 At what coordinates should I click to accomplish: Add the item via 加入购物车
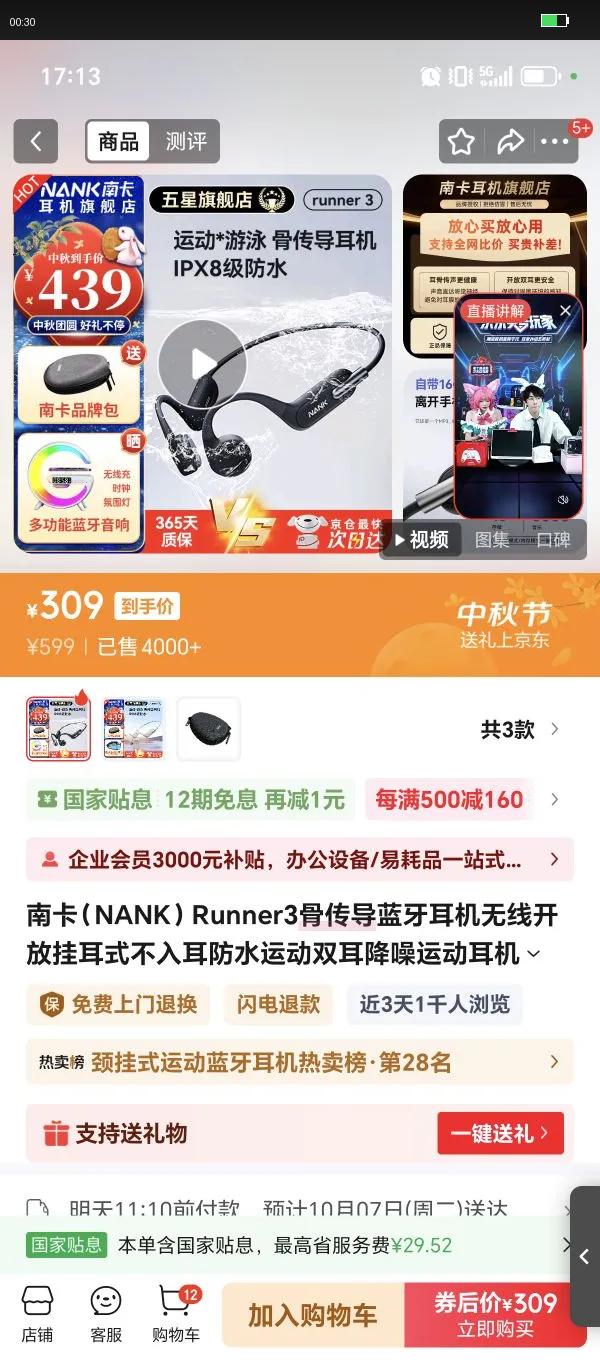coord(313,1315)
